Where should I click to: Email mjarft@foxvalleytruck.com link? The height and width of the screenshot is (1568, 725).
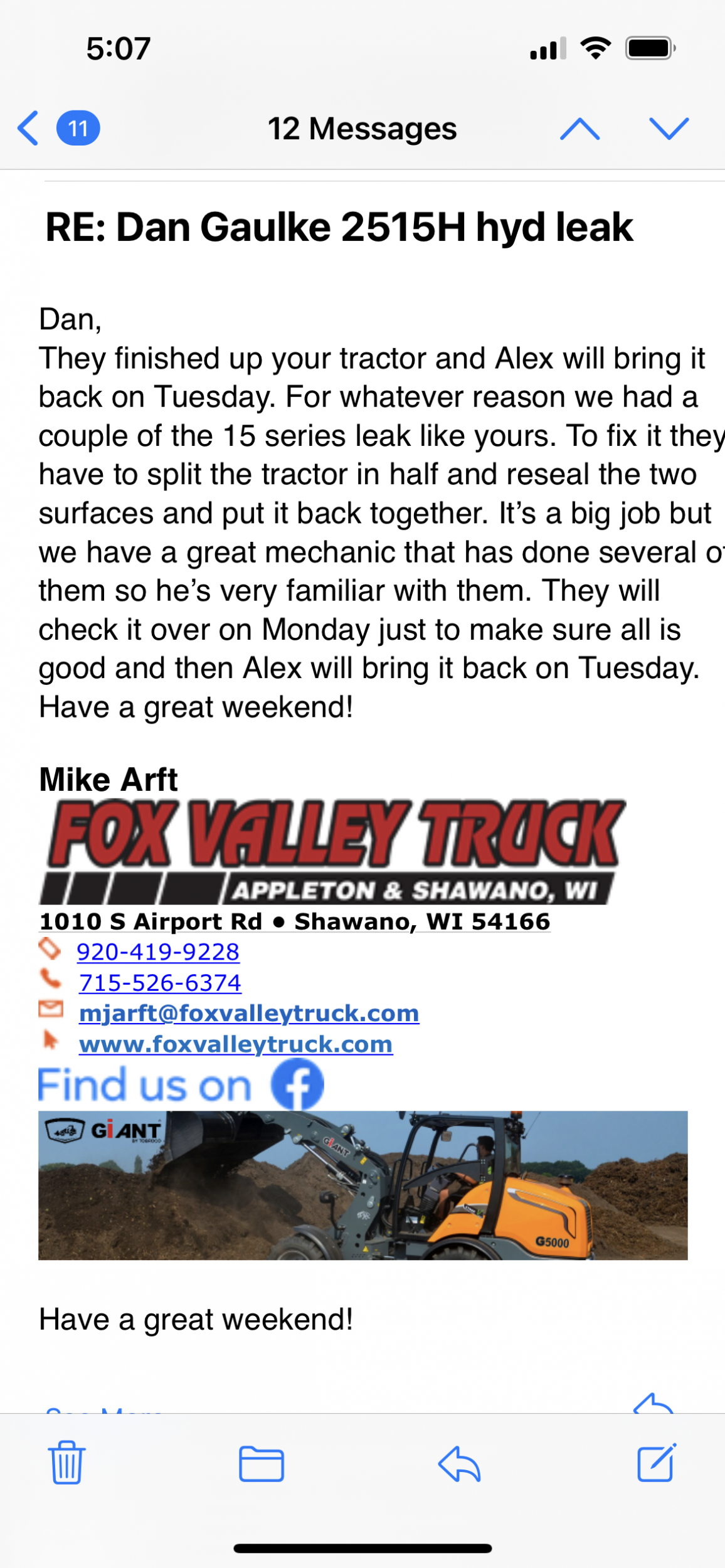[249, 1014]
